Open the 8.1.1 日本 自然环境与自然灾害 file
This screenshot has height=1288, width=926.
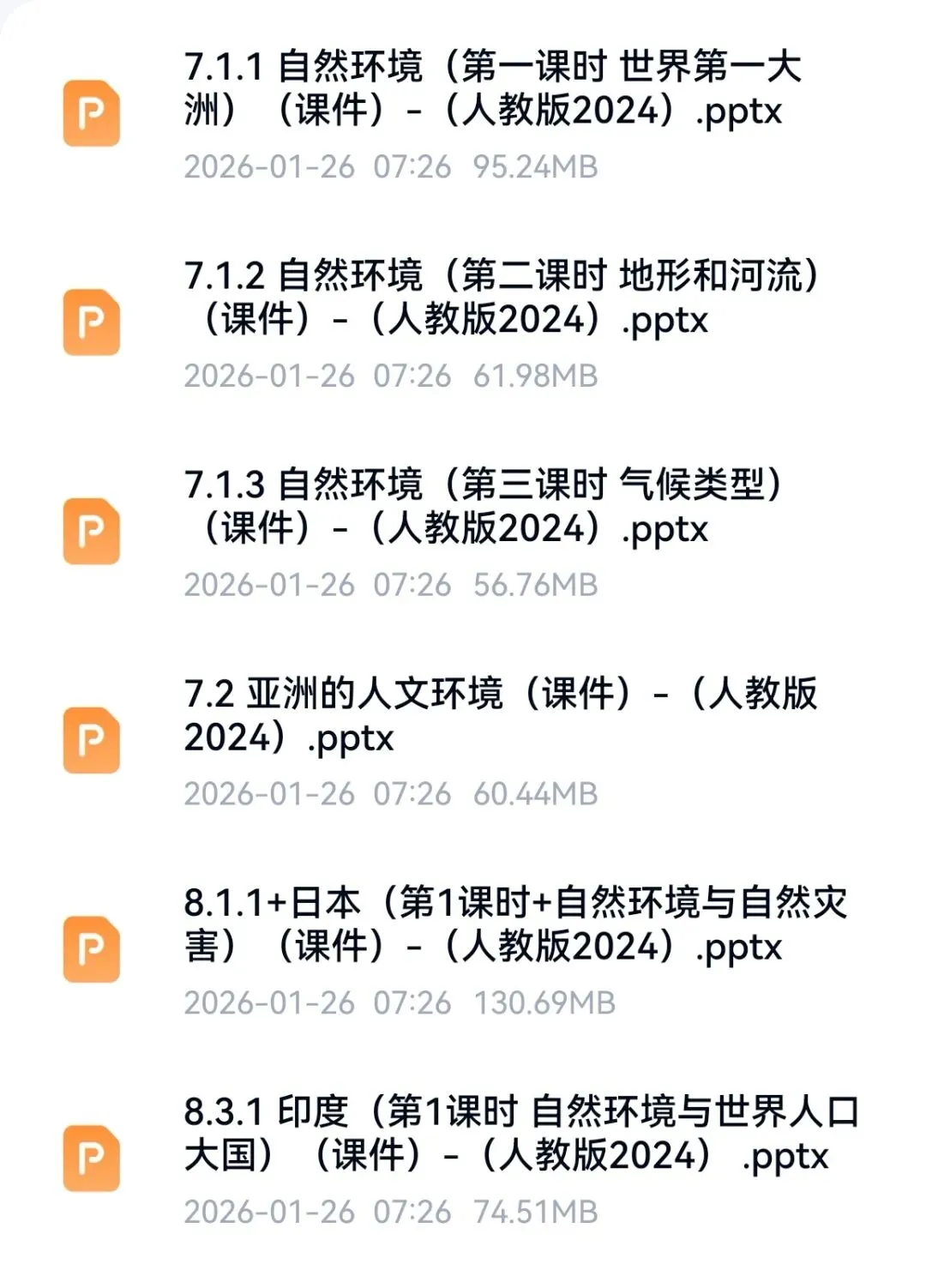click(x=514, y=924)
